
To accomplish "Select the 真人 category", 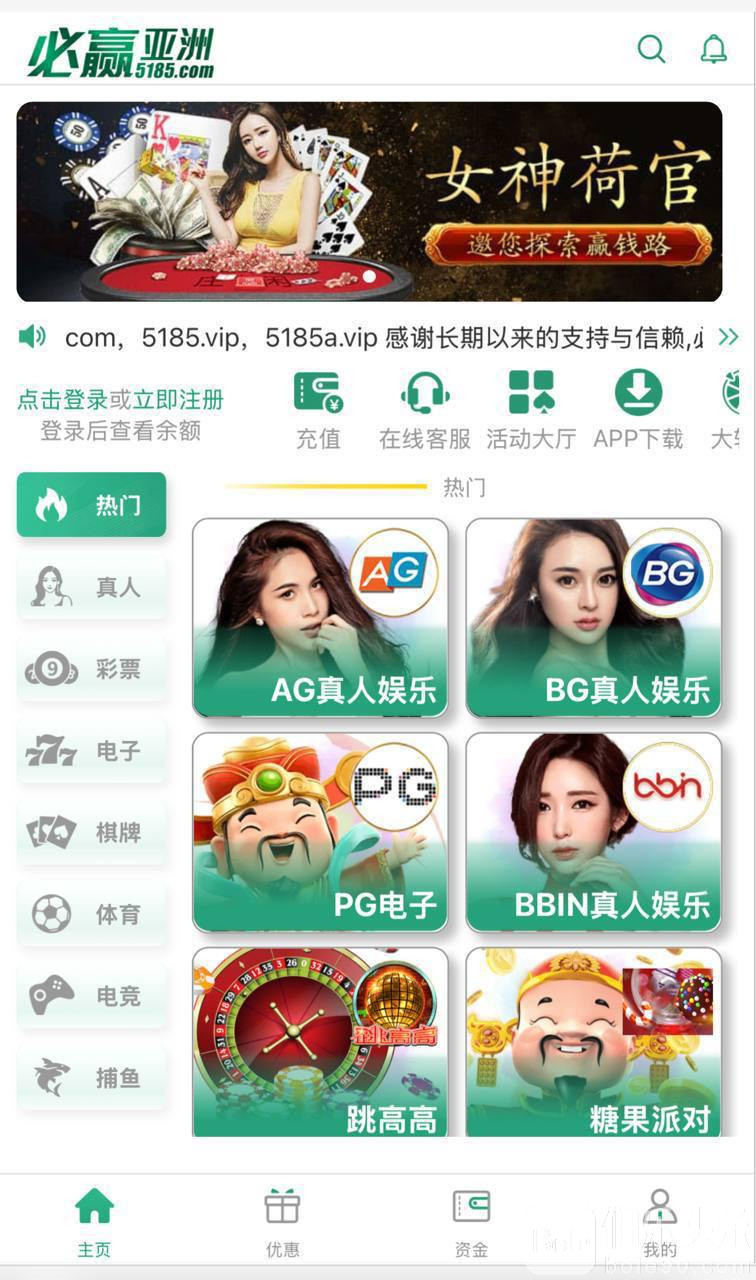I will 91,587.
